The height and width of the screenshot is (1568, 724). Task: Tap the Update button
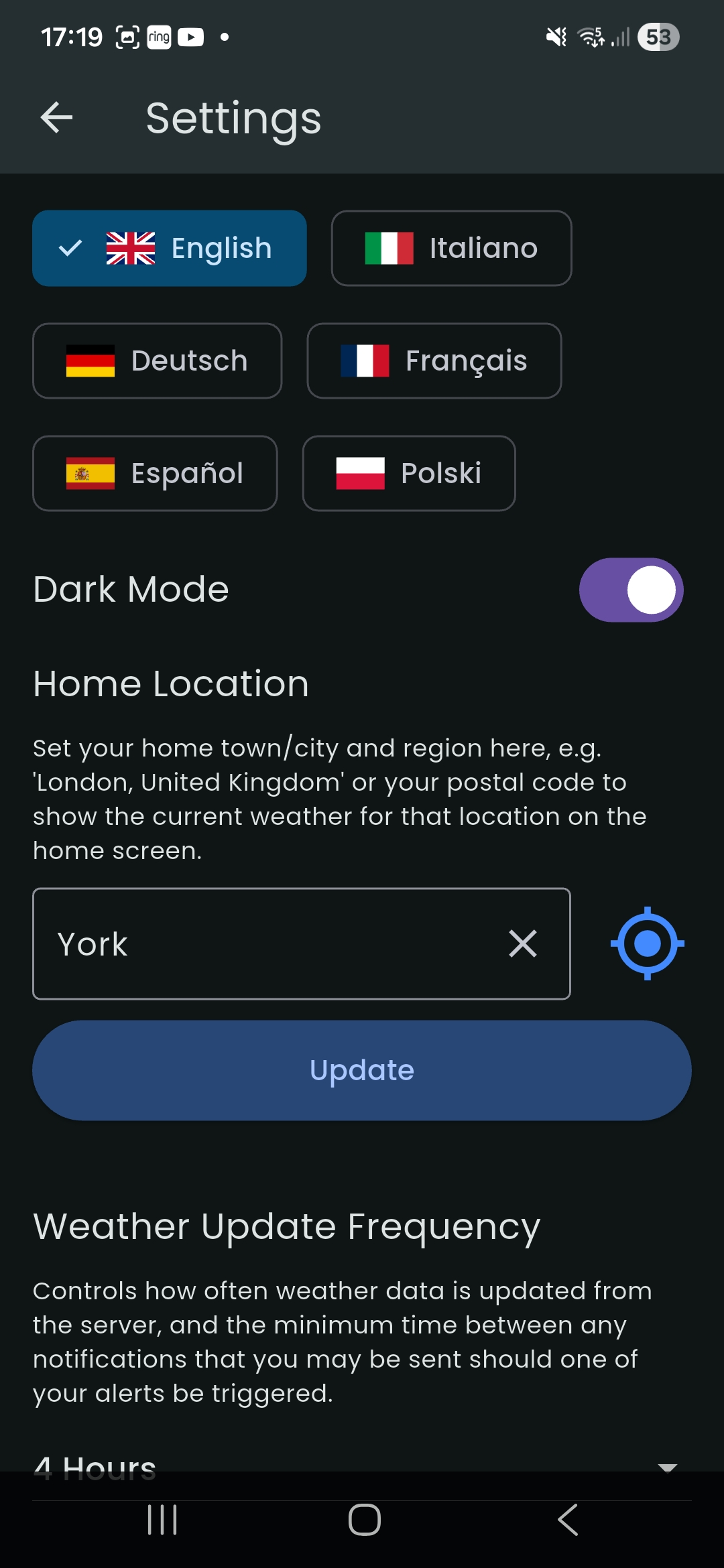pyautogui.click(x=362, y=1070)
